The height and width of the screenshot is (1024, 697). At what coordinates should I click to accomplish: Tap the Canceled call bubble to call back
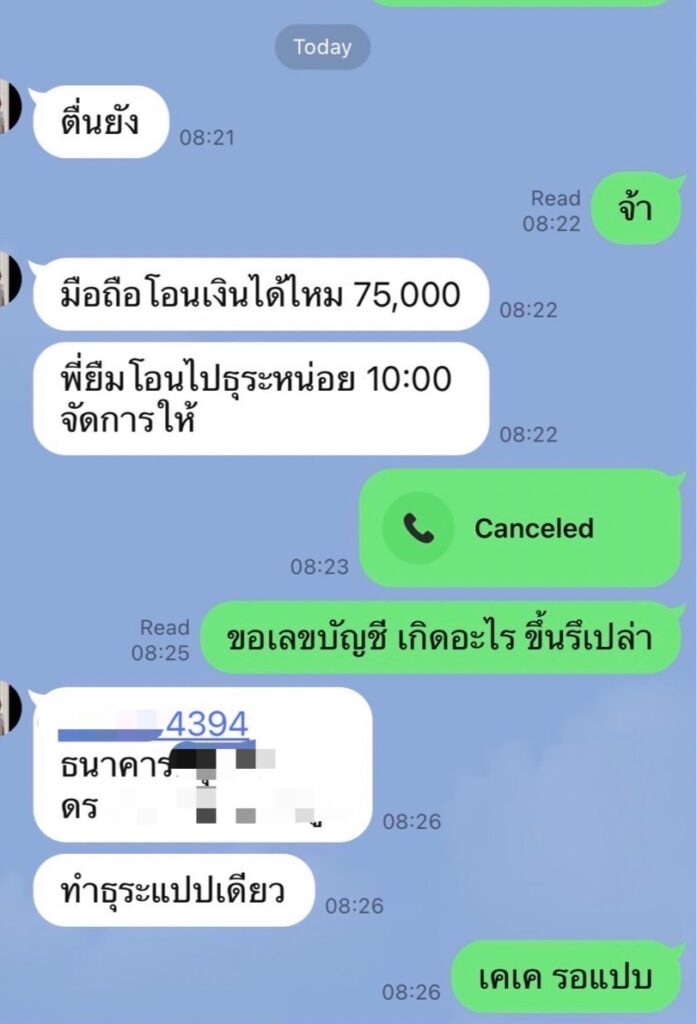tap(519, 528)
